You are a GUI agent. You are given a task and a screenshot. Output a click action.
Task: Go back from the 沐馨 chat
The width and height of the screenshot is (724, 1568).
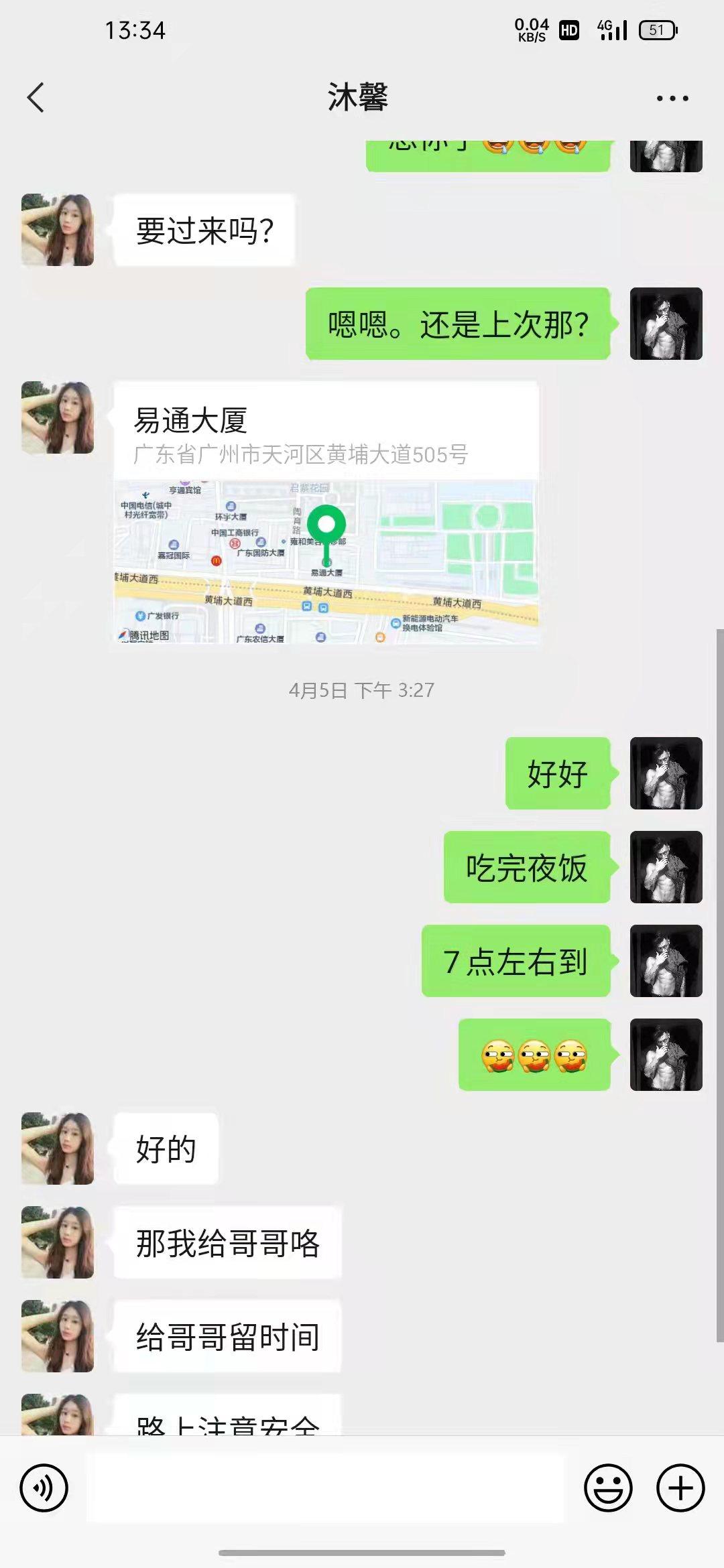[36, 98]
